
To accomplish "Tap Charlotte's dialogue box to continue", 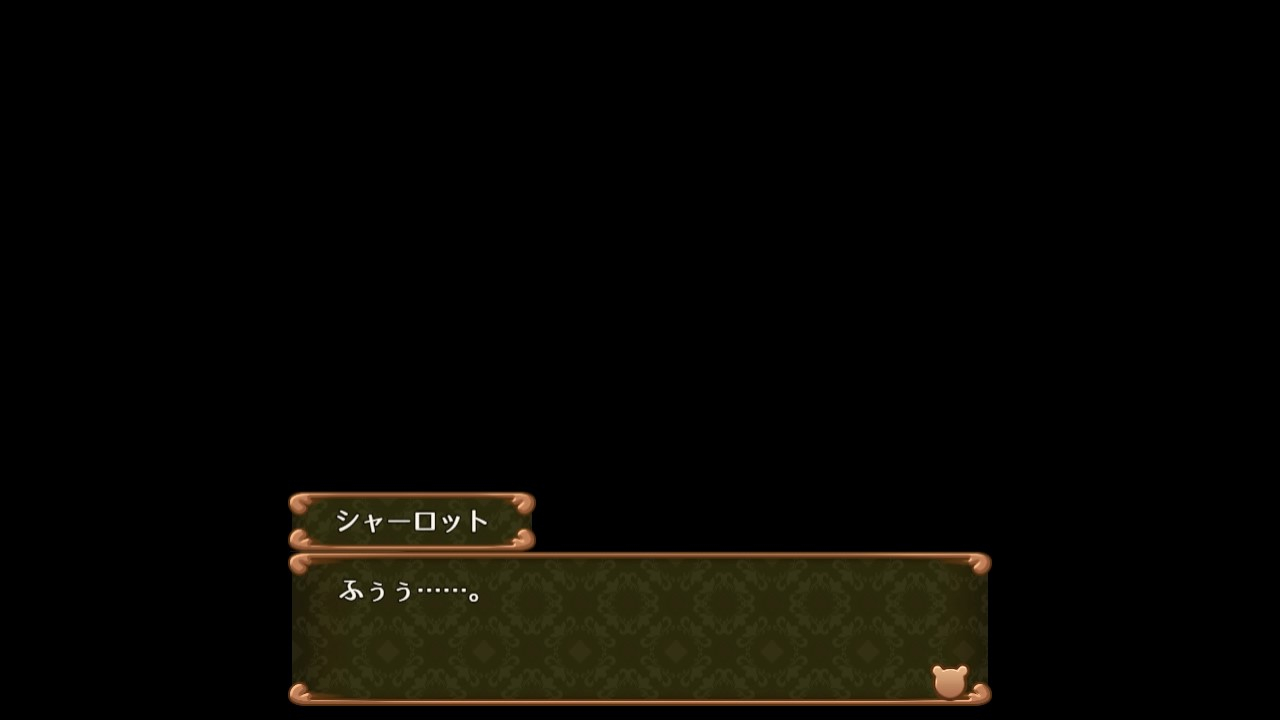I will point(640,628).
